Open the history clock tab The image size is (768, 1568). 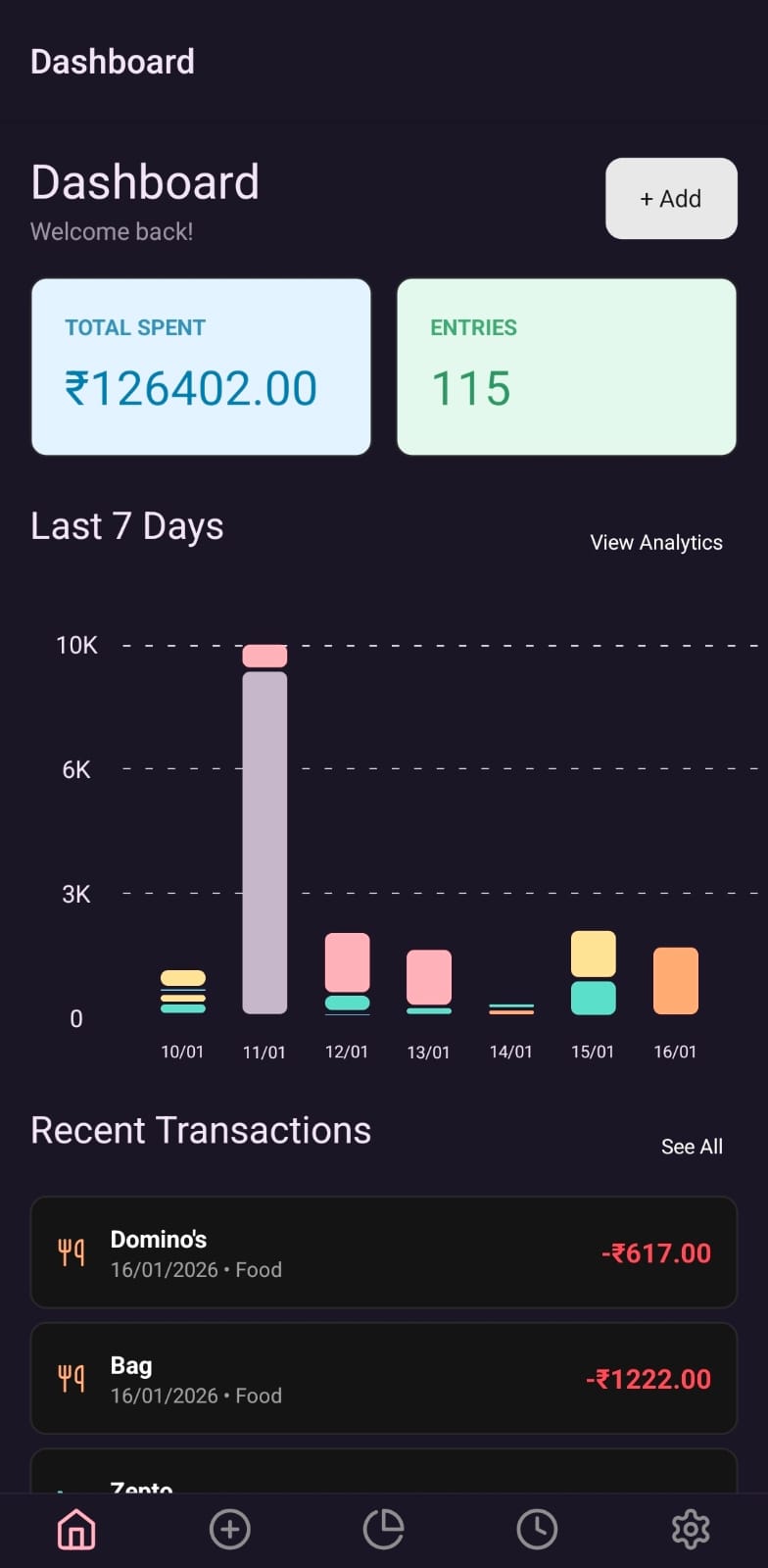pyautogui.click(x=537, y=1529)
